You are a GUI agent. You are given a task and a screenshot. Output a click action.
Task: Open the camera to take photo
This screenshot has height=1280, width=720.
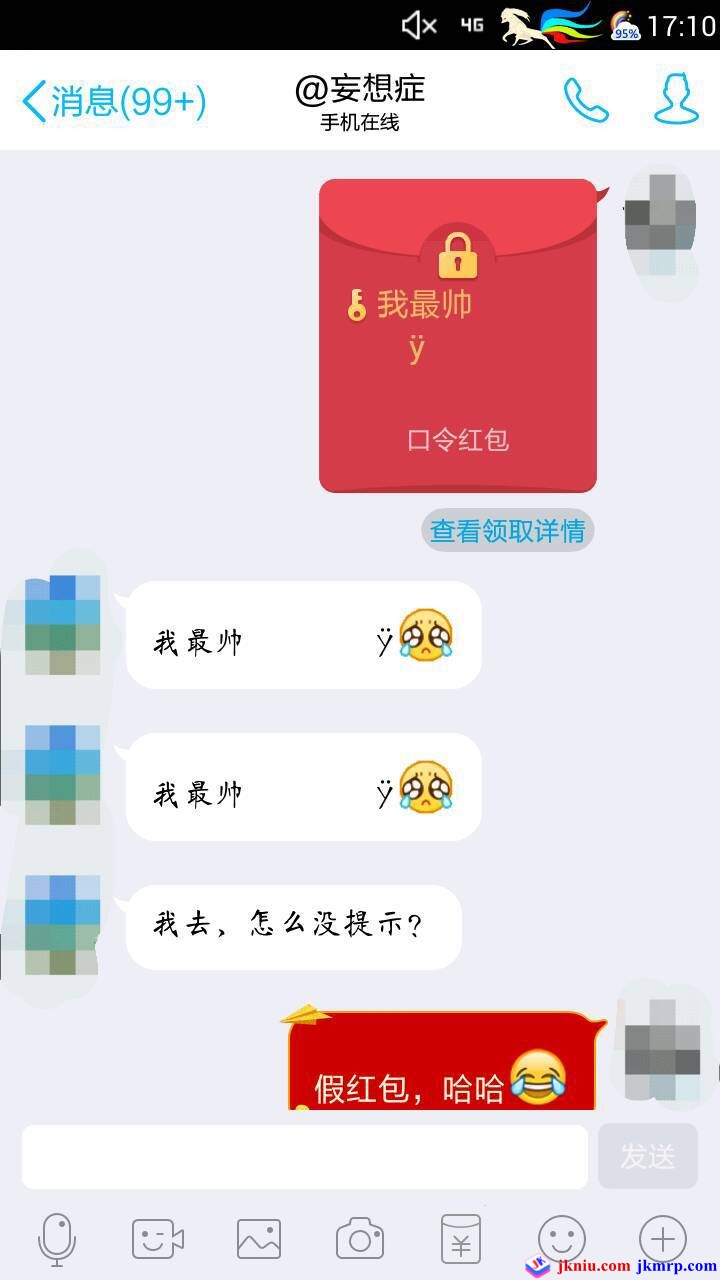(x=360, y=1240)
